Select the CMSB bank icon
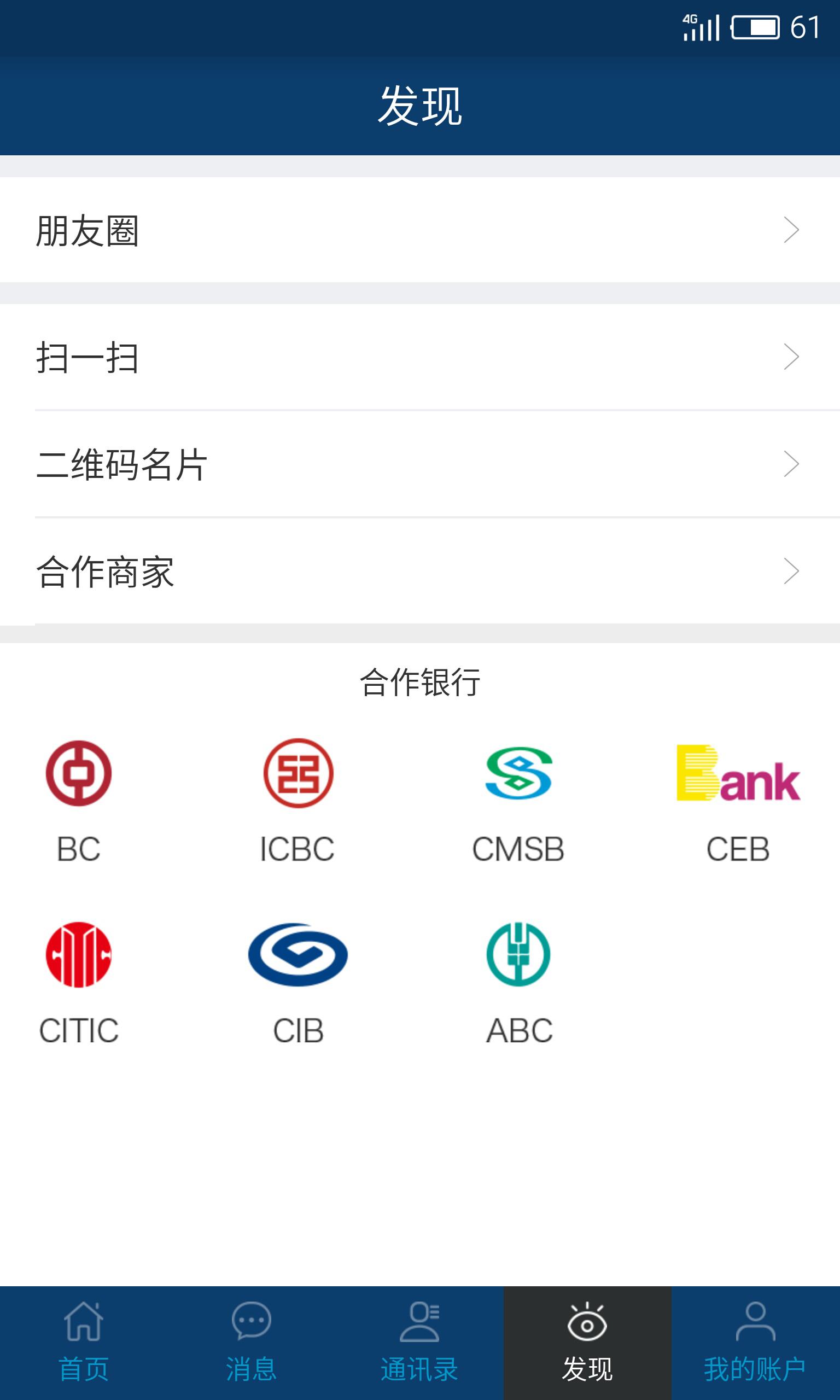This screenshot has width=840, height=1400. tap(518, 774)
